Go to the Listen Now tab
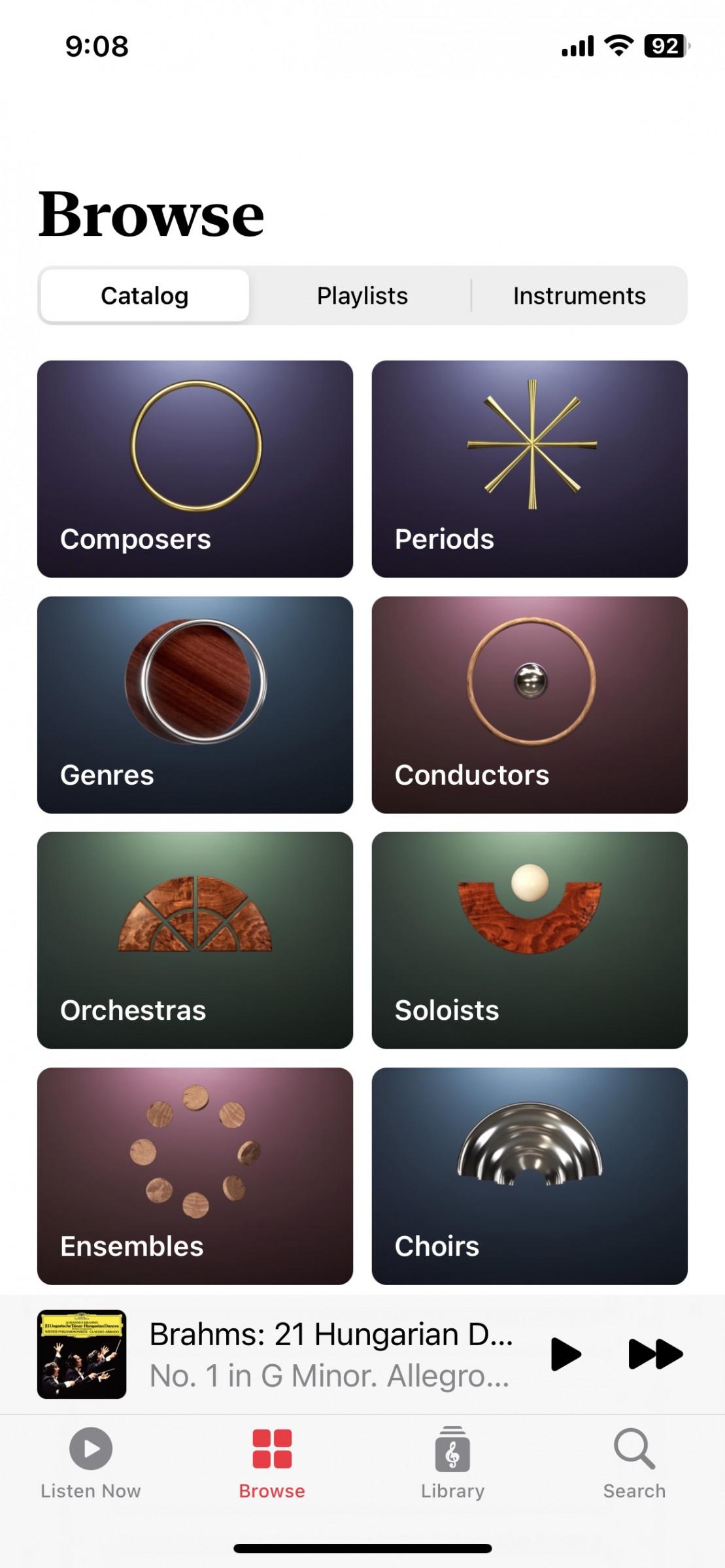Viewport: 725px width, 1568px height. [x=91, y=1462]
